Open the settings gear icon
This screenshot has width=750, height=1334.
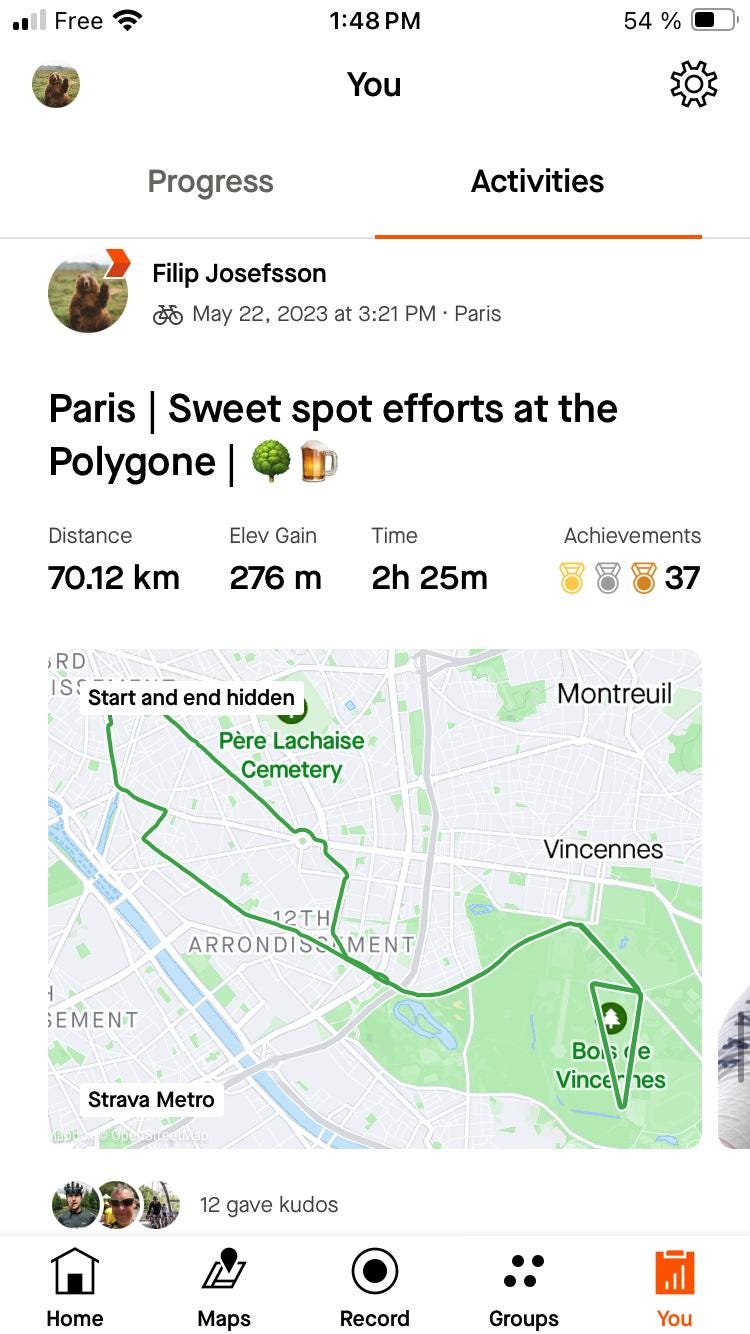pyautogui.click(x=694, y=85)
